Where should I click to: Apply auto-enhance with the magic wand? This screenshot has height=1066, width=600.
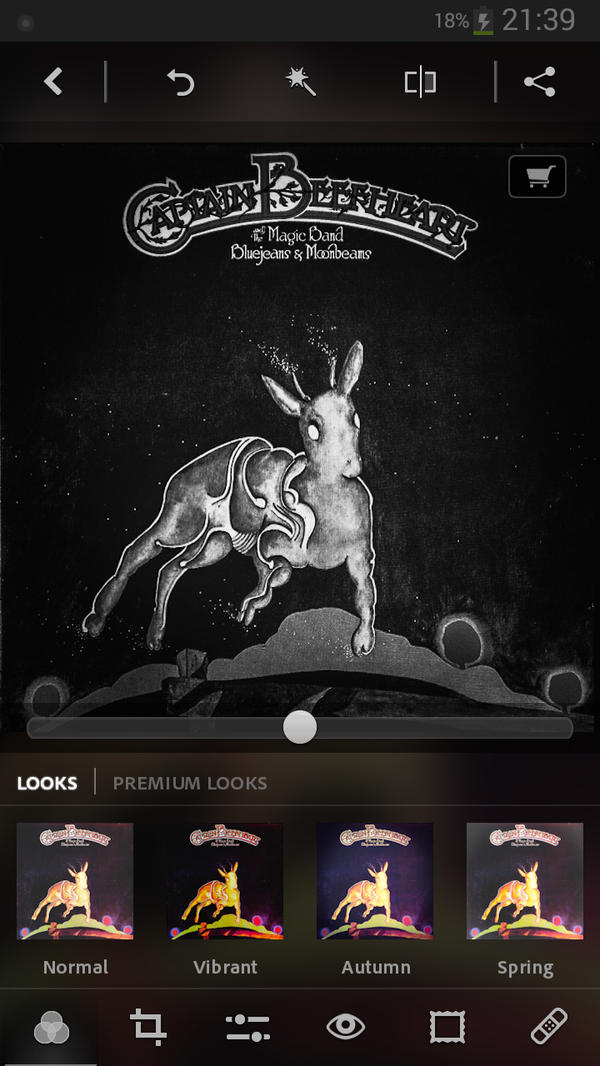tap(301, 82)
